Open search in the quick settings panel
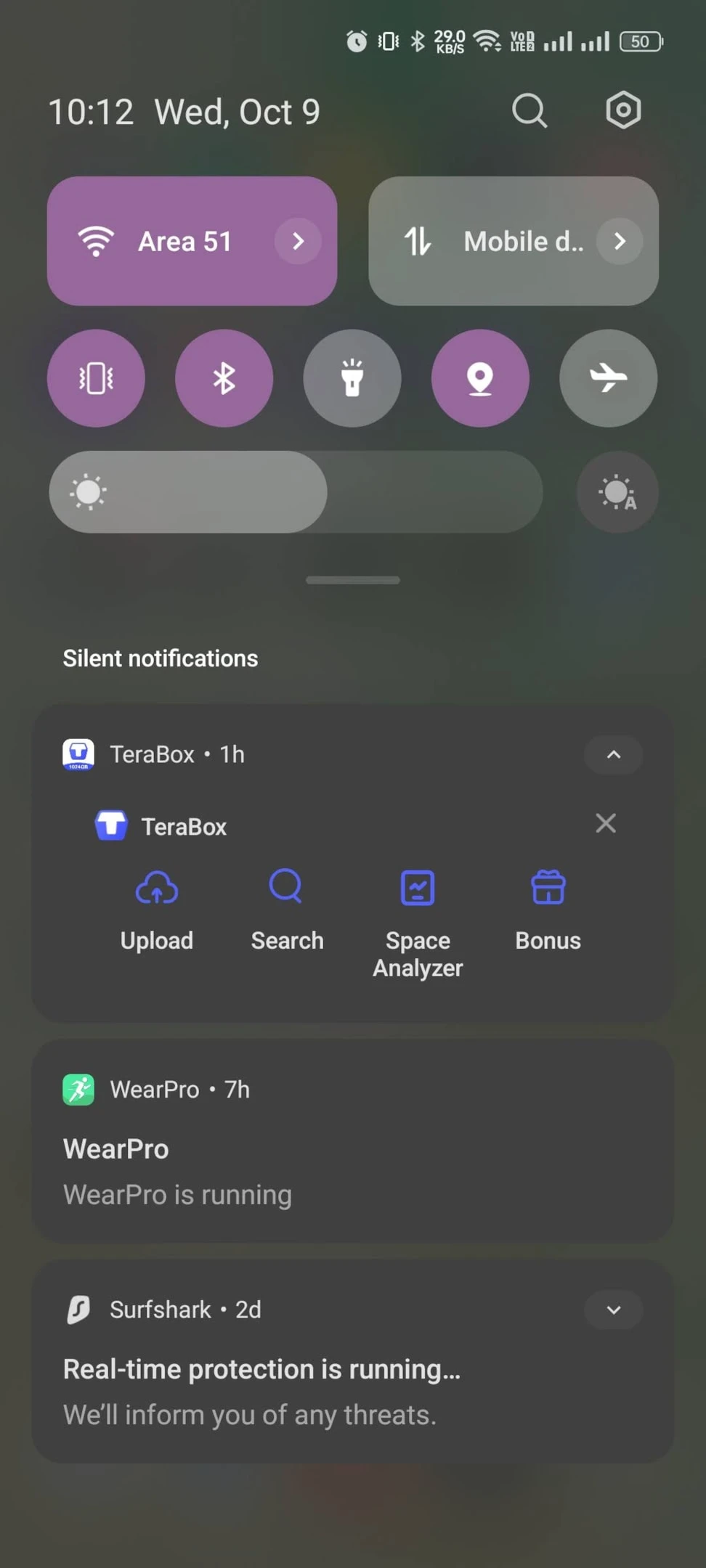The height and width of the screenshot is (1568, 706). pyautogui.click(x=529, y=111)
